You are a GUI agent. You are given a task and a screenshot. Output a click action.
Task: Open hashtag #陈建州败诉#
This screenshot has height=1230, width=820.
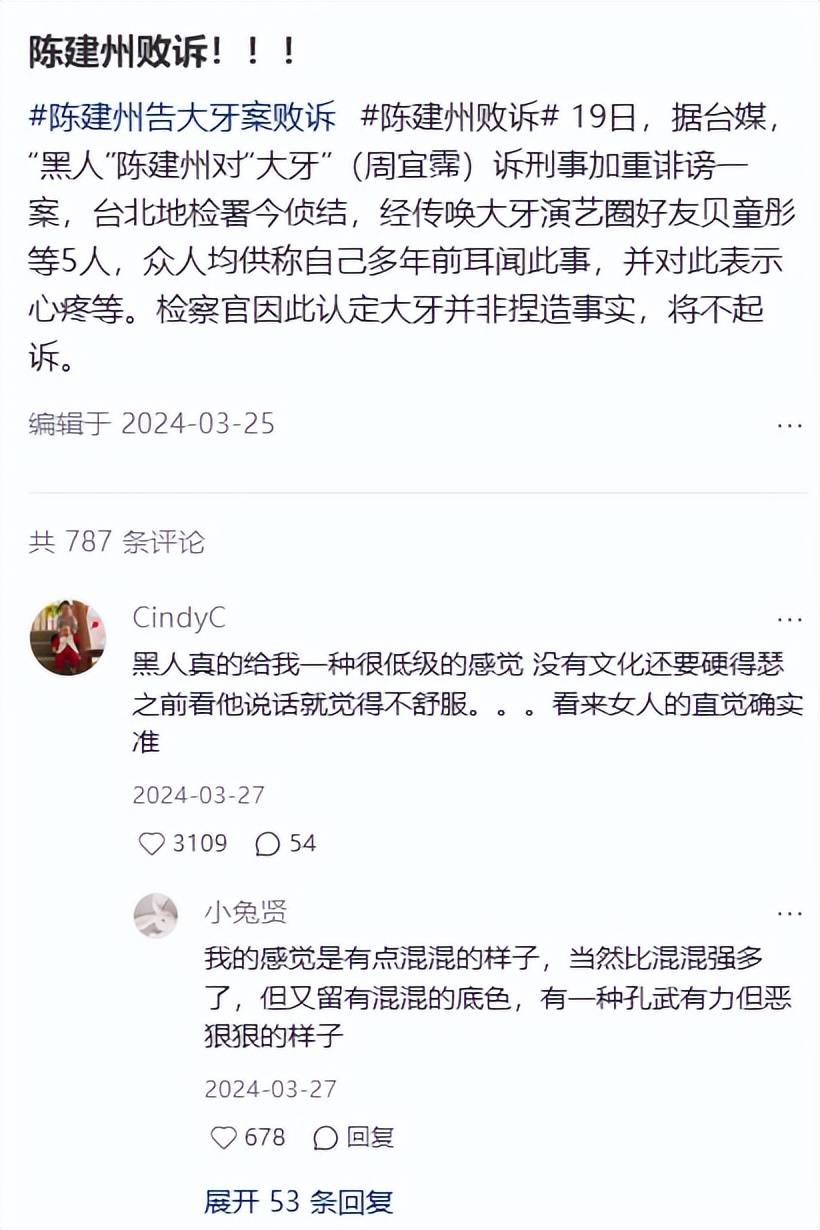[x=458, y=117]
